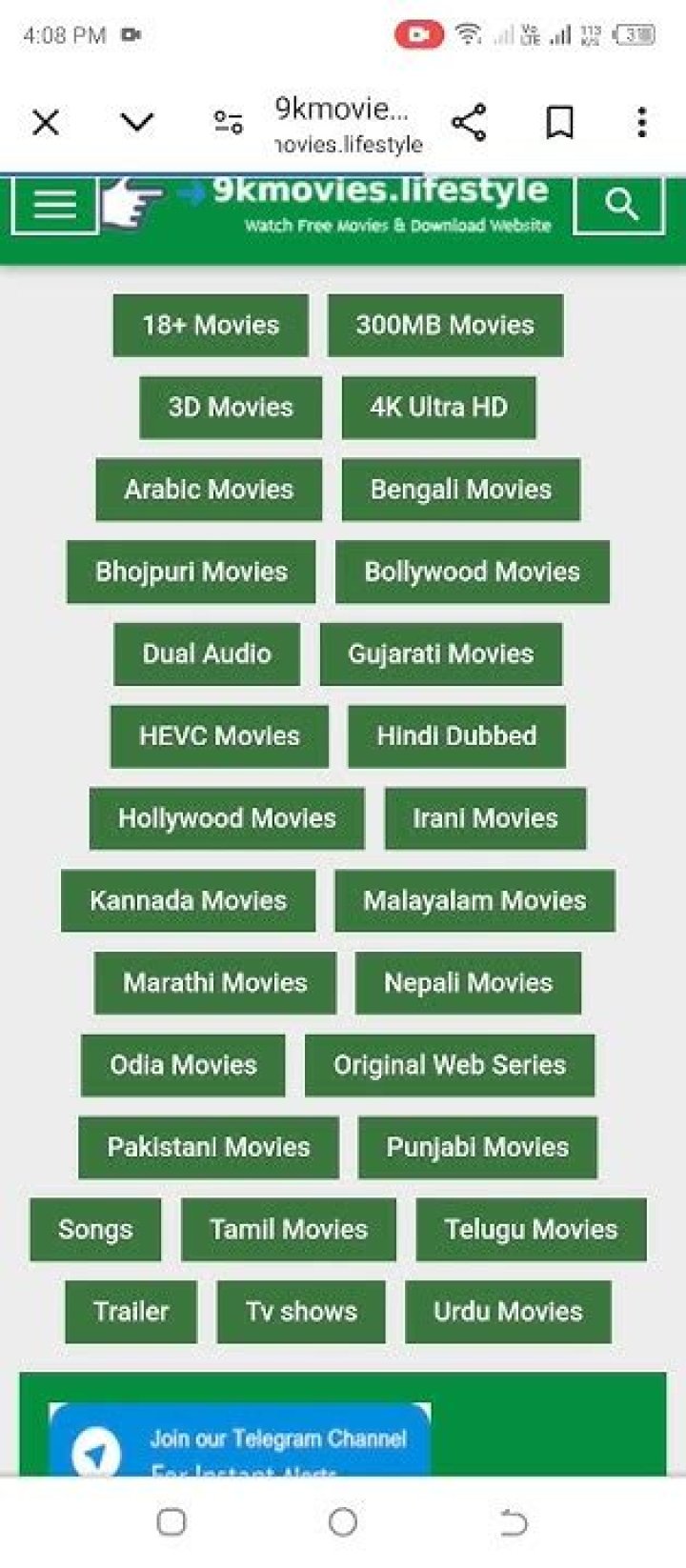This screenshot has width=686, height=1568.
Task: Bookmark the current page
Action: (559, 123)
